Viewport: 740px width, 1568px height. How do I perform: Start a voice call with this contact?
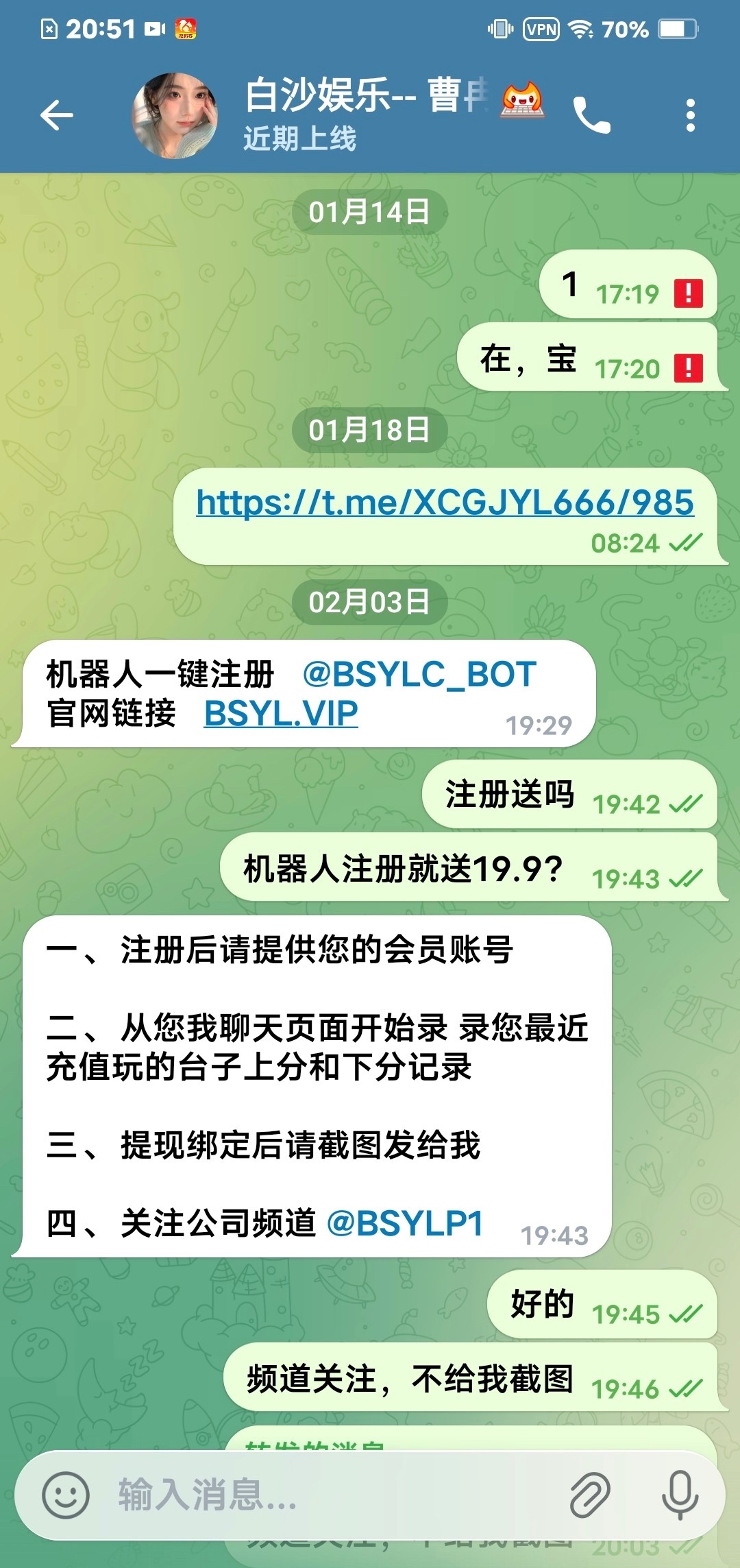(x=591, y=115)
